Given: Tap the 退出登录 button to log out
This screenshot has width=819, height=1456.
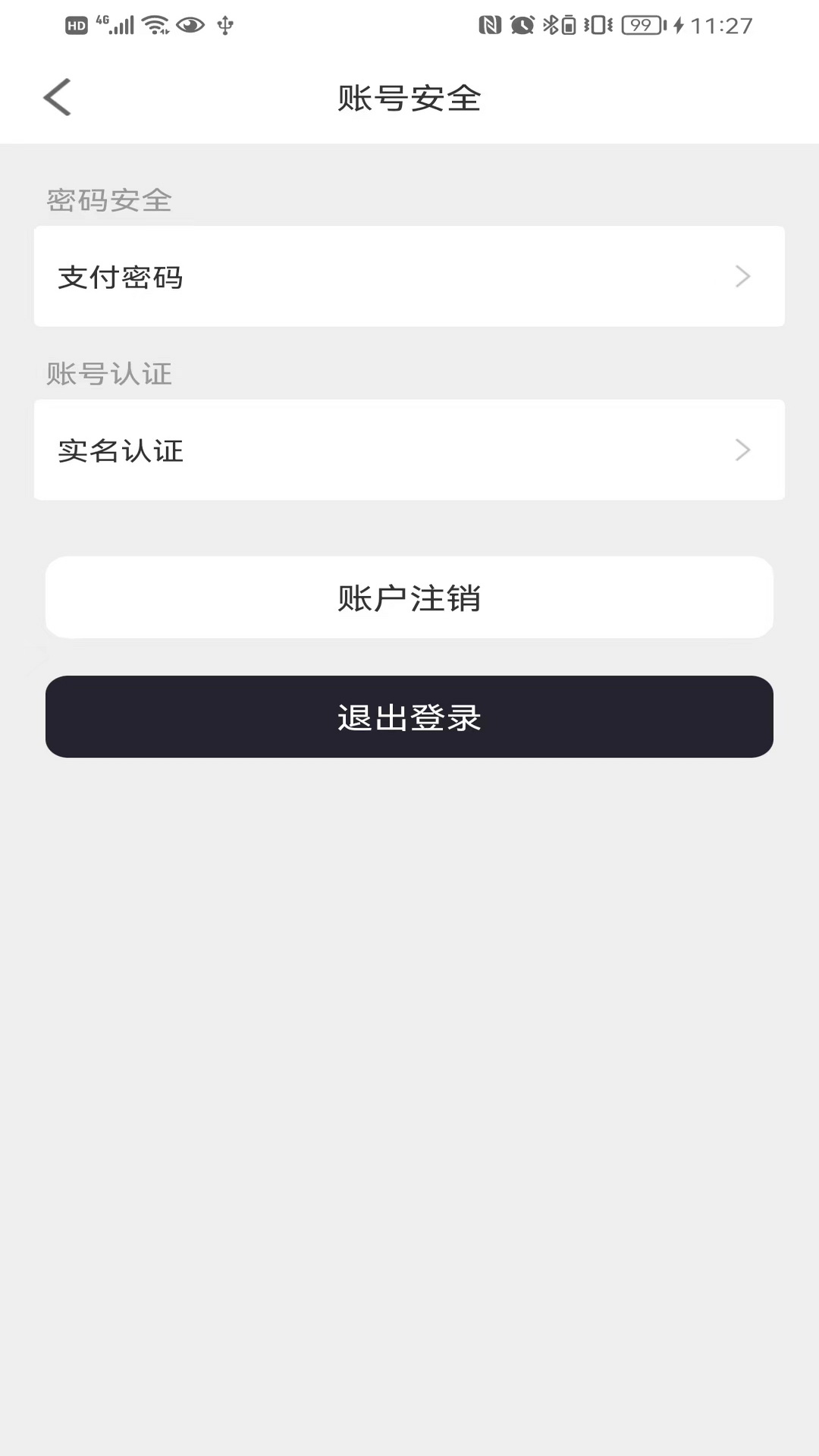Looking at the screenshot, I should coord(409,717).
